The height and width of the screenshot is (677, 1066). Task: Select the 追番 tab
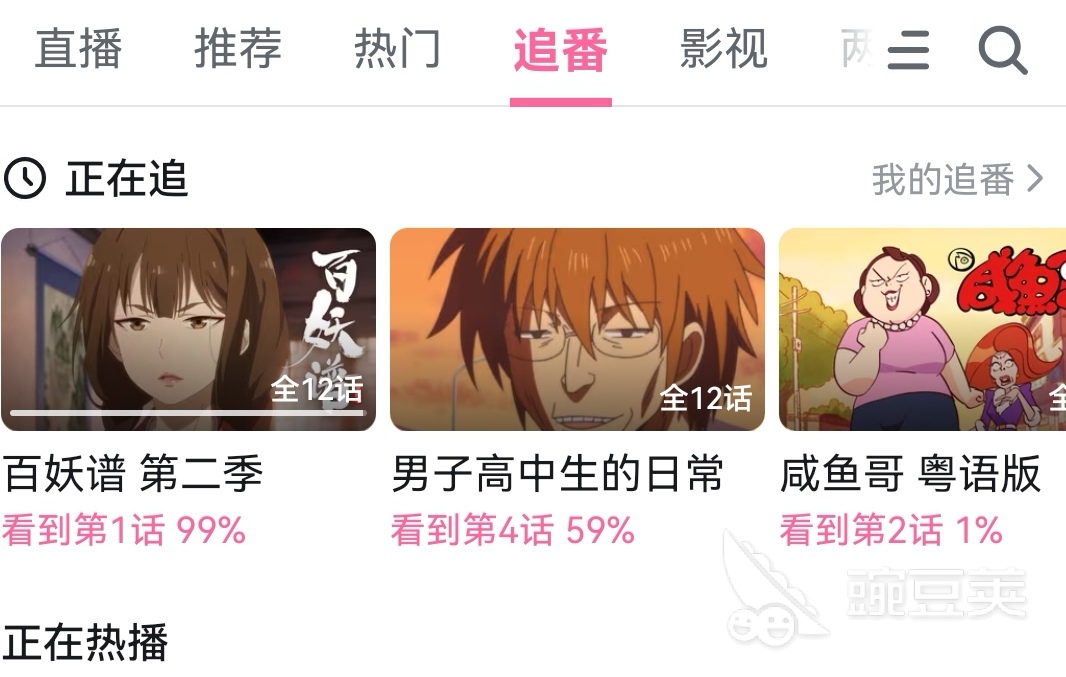pyautogui.click(x=560, y=49)
